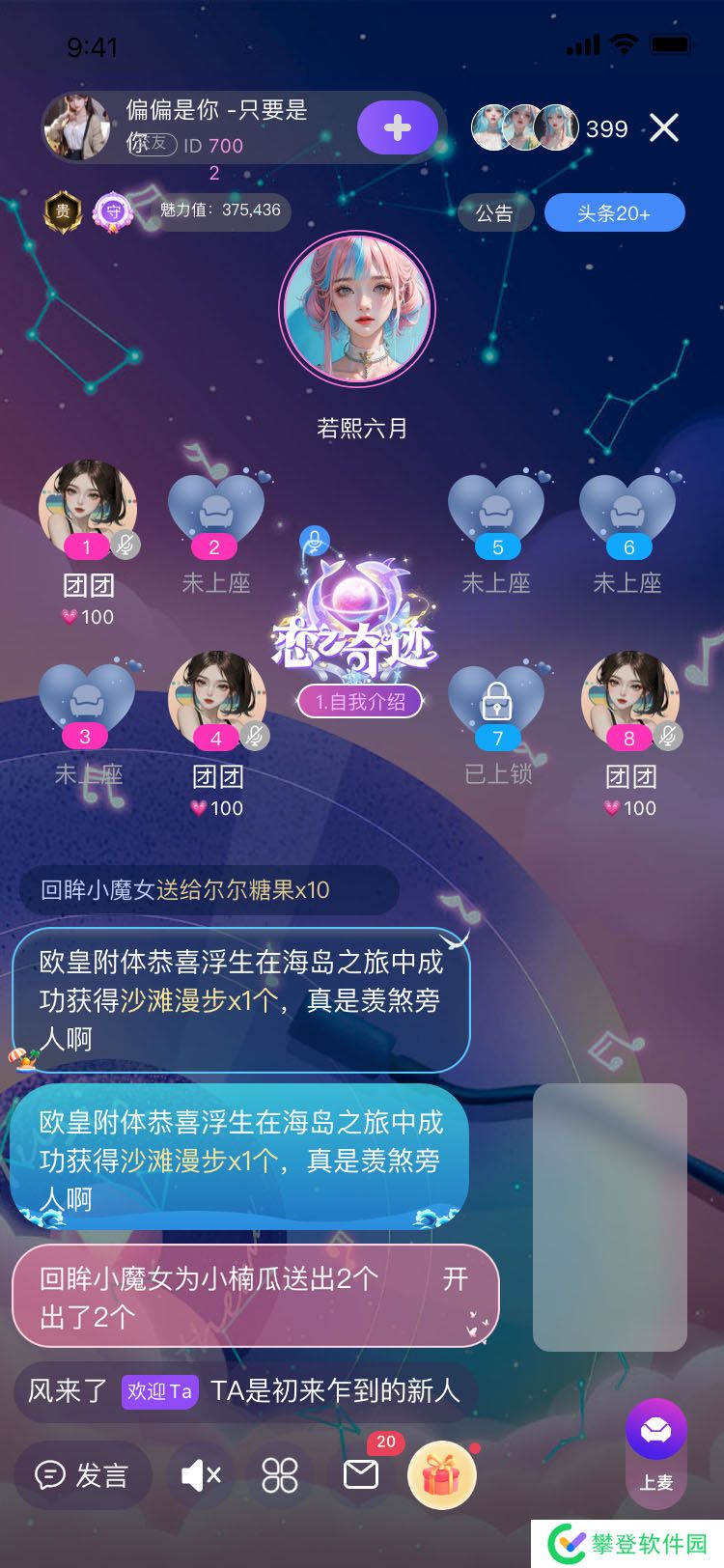Image resolution: width=724 pixels, height=1568 pixels.
Task: Open the messages envelope with 20 unread
Action: (361, 1473)
